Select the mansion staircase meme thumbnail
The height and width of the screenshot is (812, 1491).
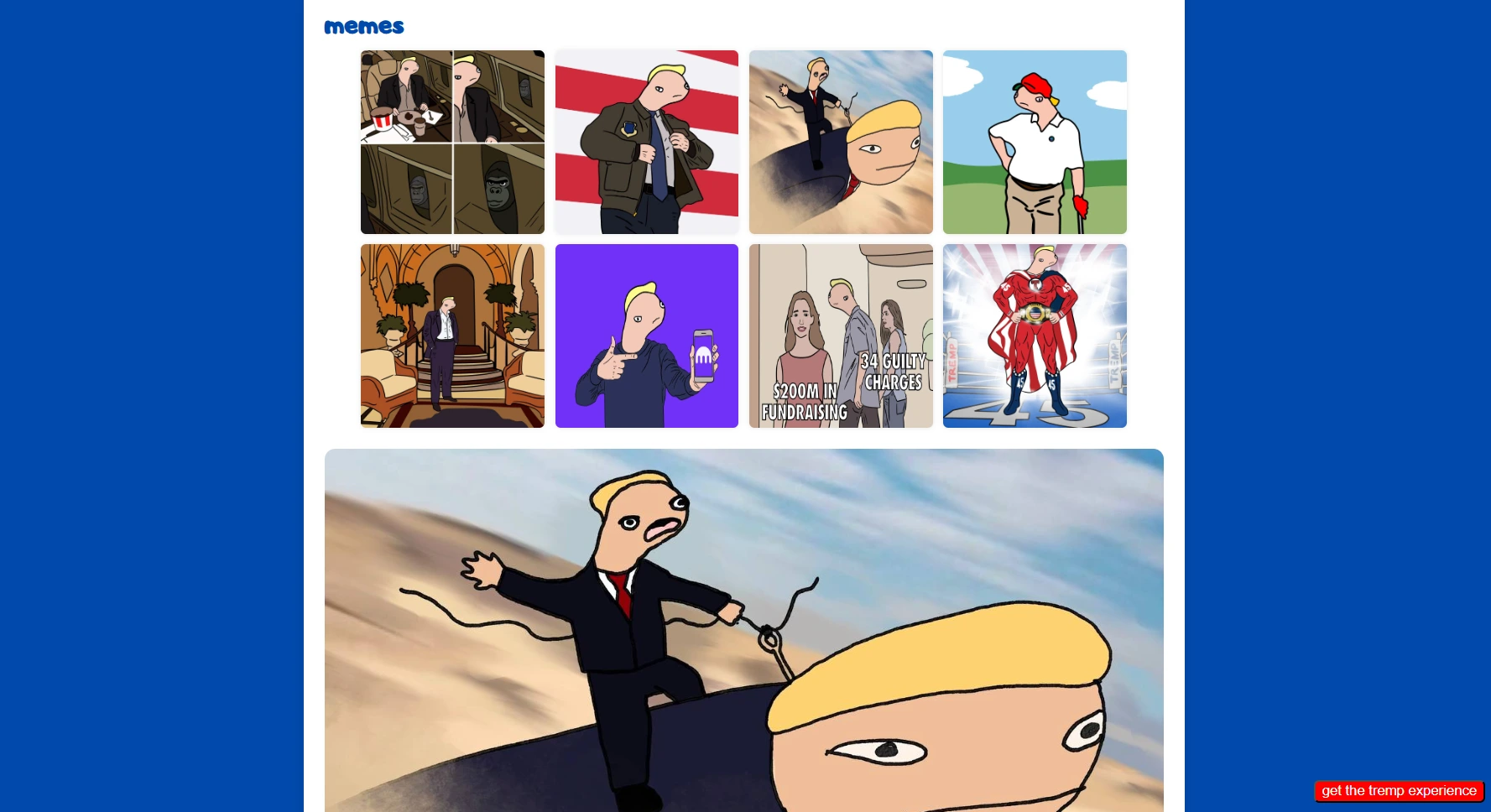pyautogui.click(x=452, y=336)
